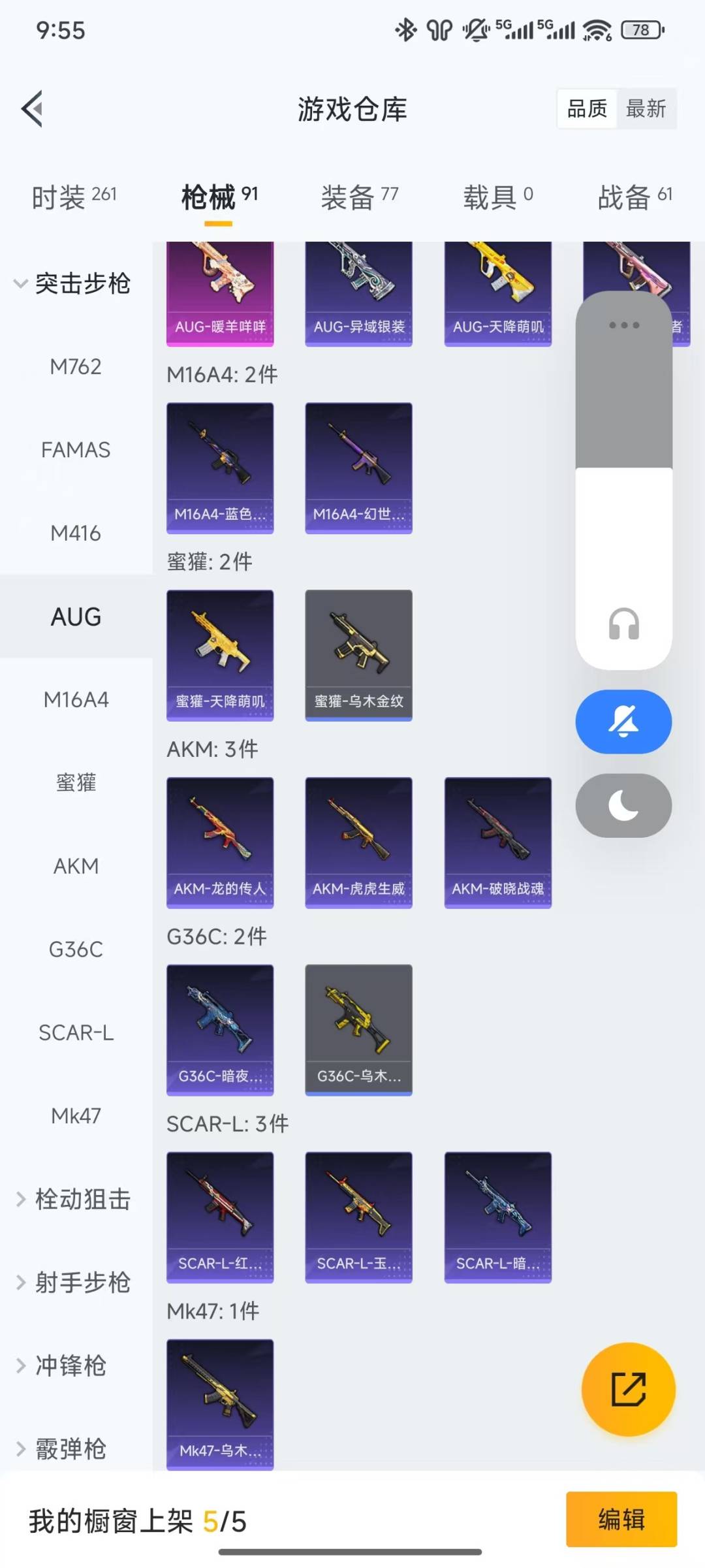
Task: Collapse the 突击步枪 category
Action: point(73,283)
